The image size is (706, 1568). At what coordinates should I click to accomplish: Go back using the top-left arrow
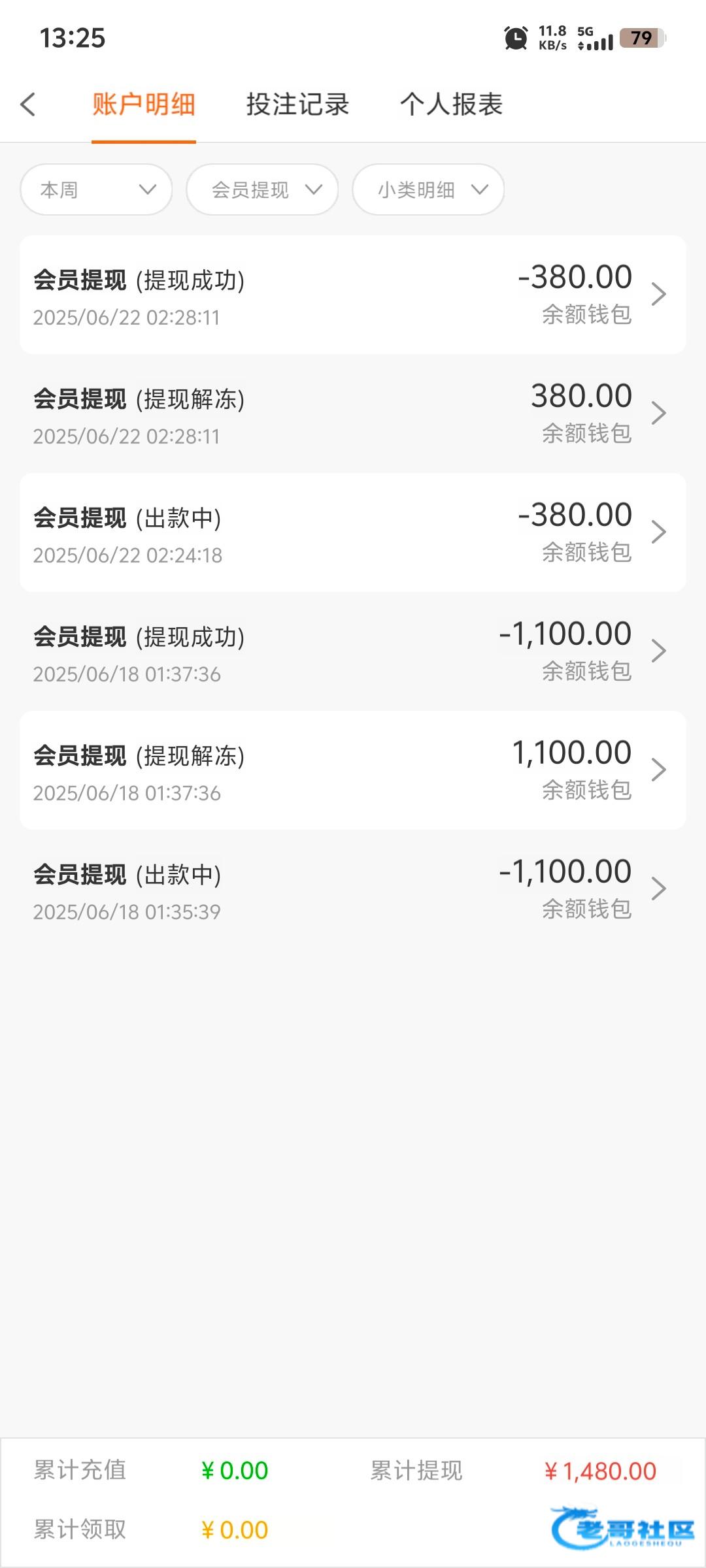27,105
